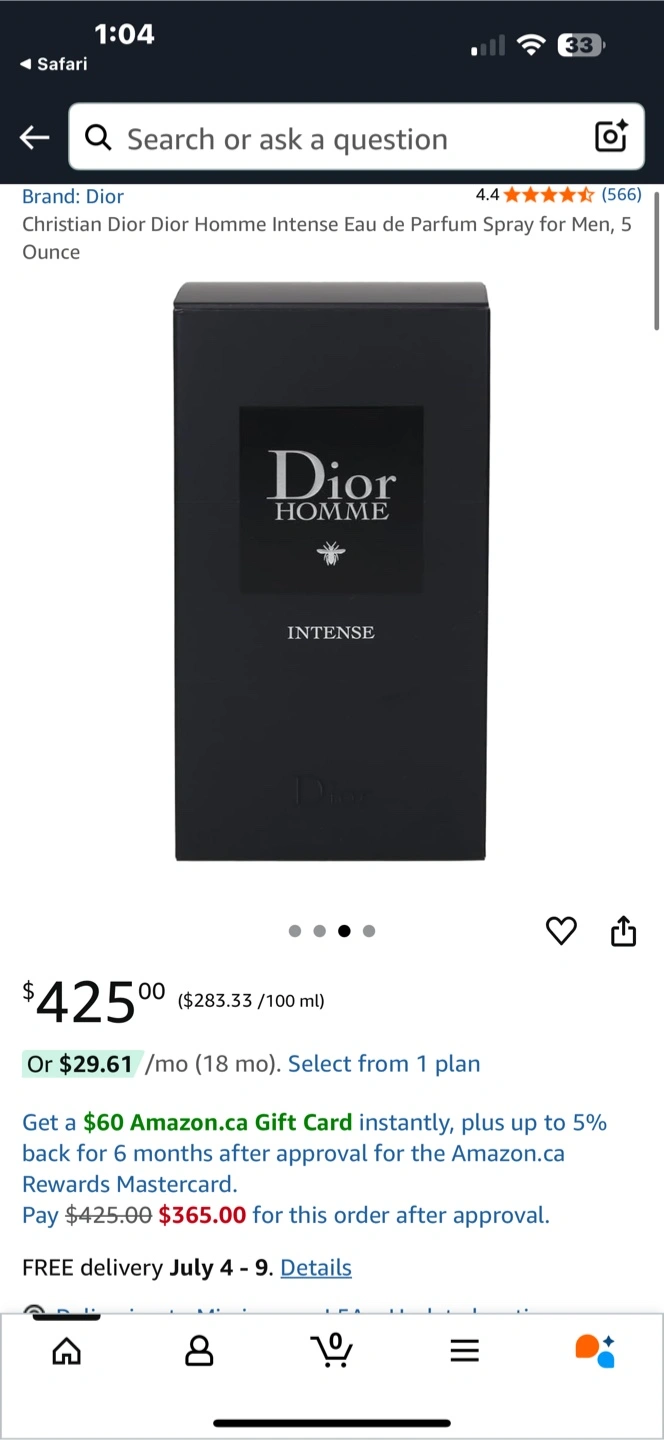Open the Amazon.ca Rewards Mastercard gift card offer

(x=314, y=1153)
